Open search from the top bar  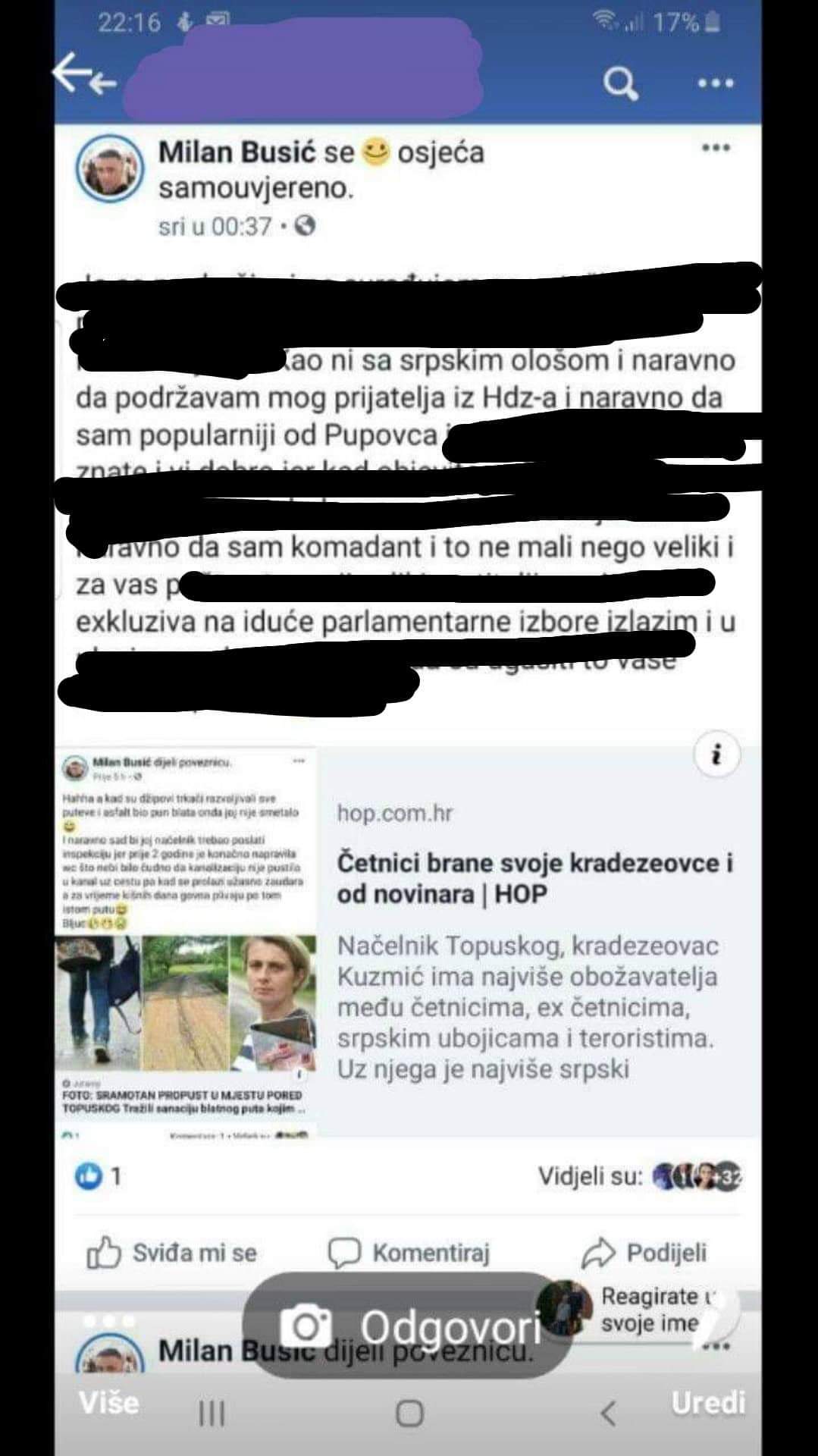620,83
